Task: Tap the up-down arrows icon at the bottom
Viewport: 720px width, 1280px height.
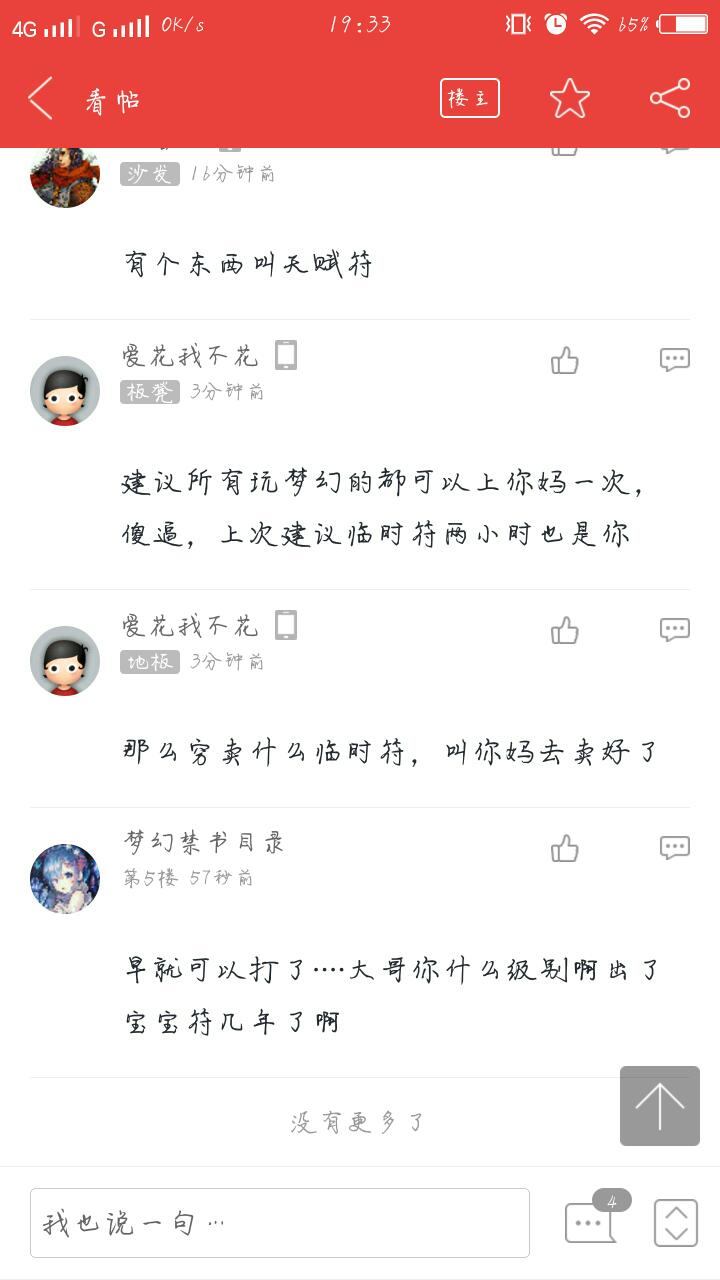Action: (676, 1222)
